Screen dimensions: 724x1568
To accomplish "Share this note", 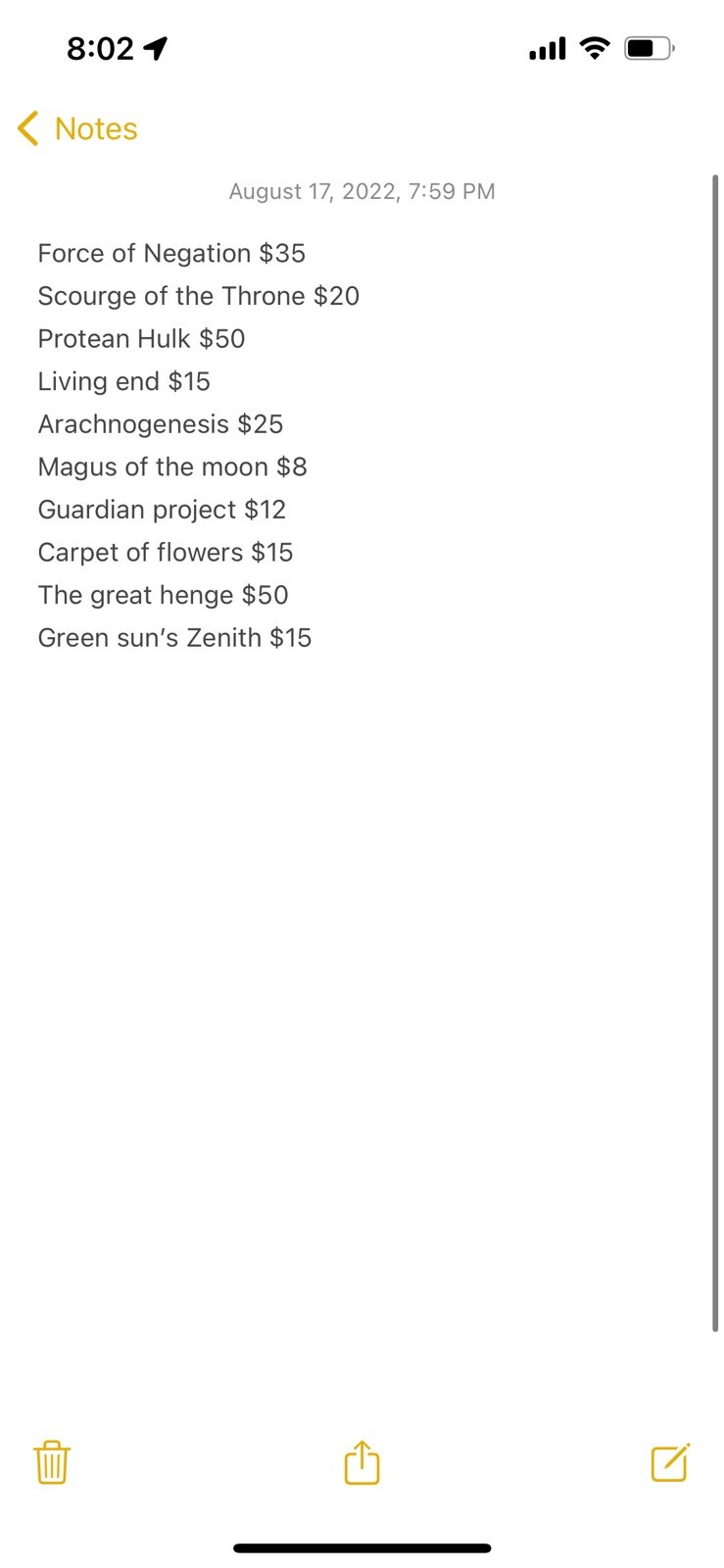I will pyautogui.click(x=362, y=1462).
